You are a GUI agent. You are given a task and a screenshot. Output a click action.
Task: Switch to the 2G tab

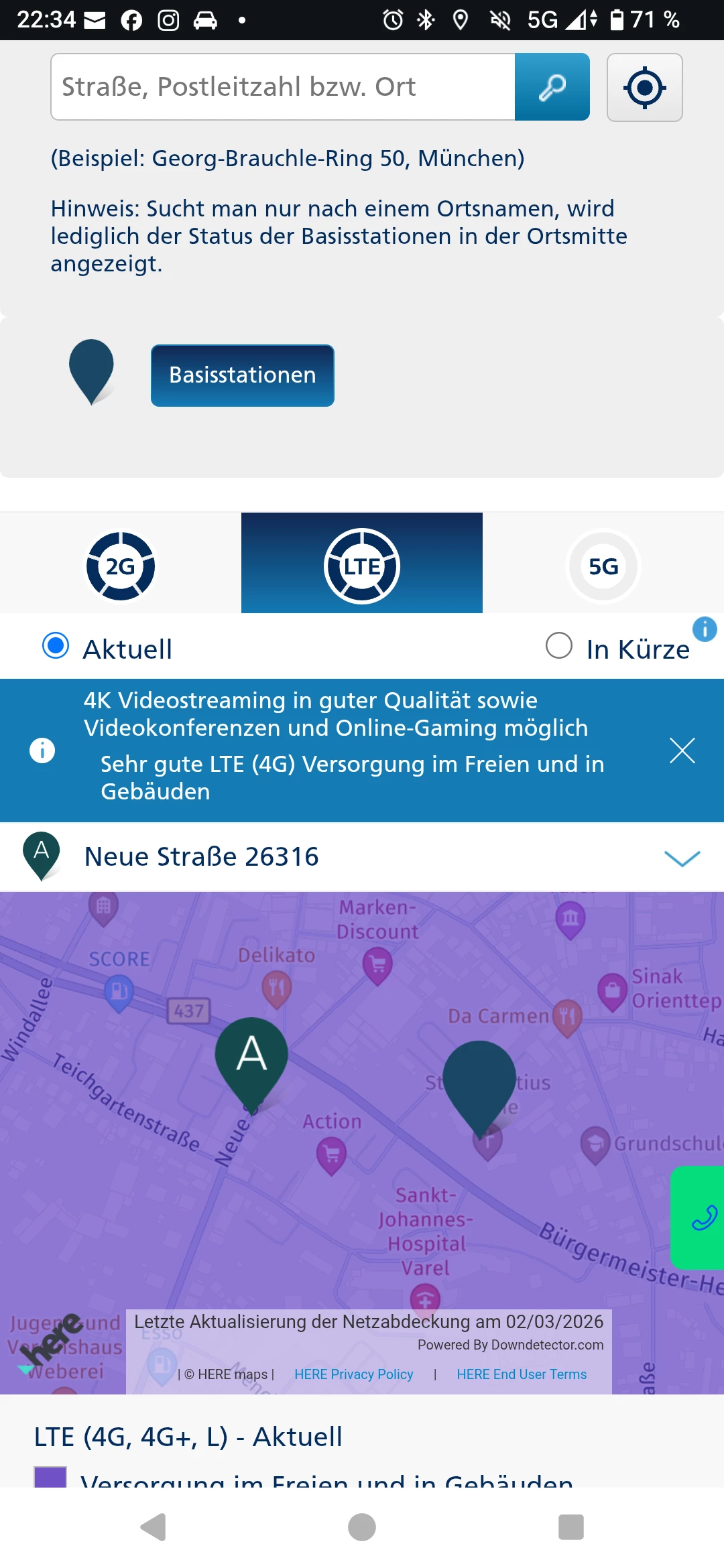(x=121, y=566)
